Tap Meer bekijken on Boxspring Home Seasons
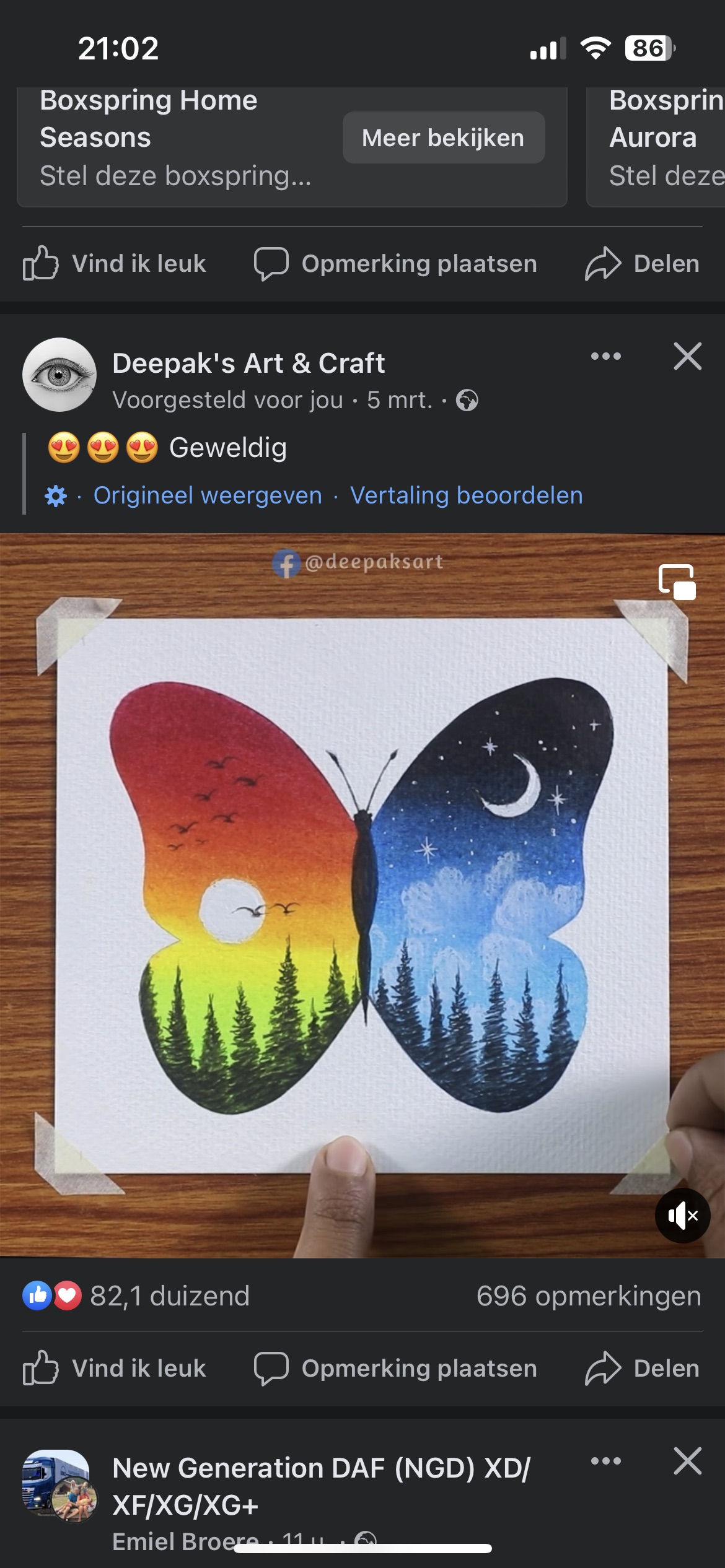The width and height of the screenshot is (725, 1568). coord(443,137)
